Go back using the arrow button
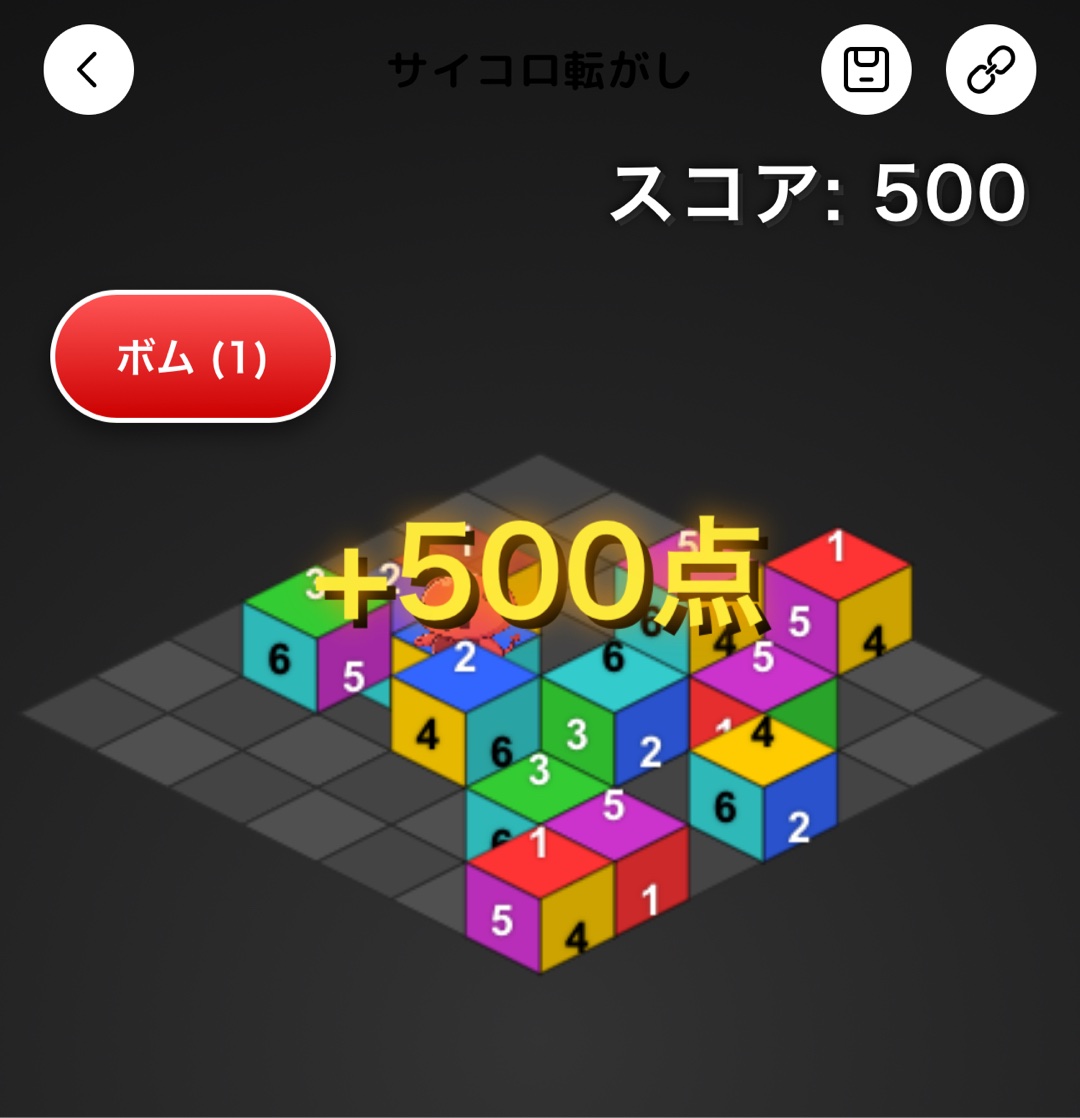Screen dimensions: 1080x1118 (x=88, y=70)
